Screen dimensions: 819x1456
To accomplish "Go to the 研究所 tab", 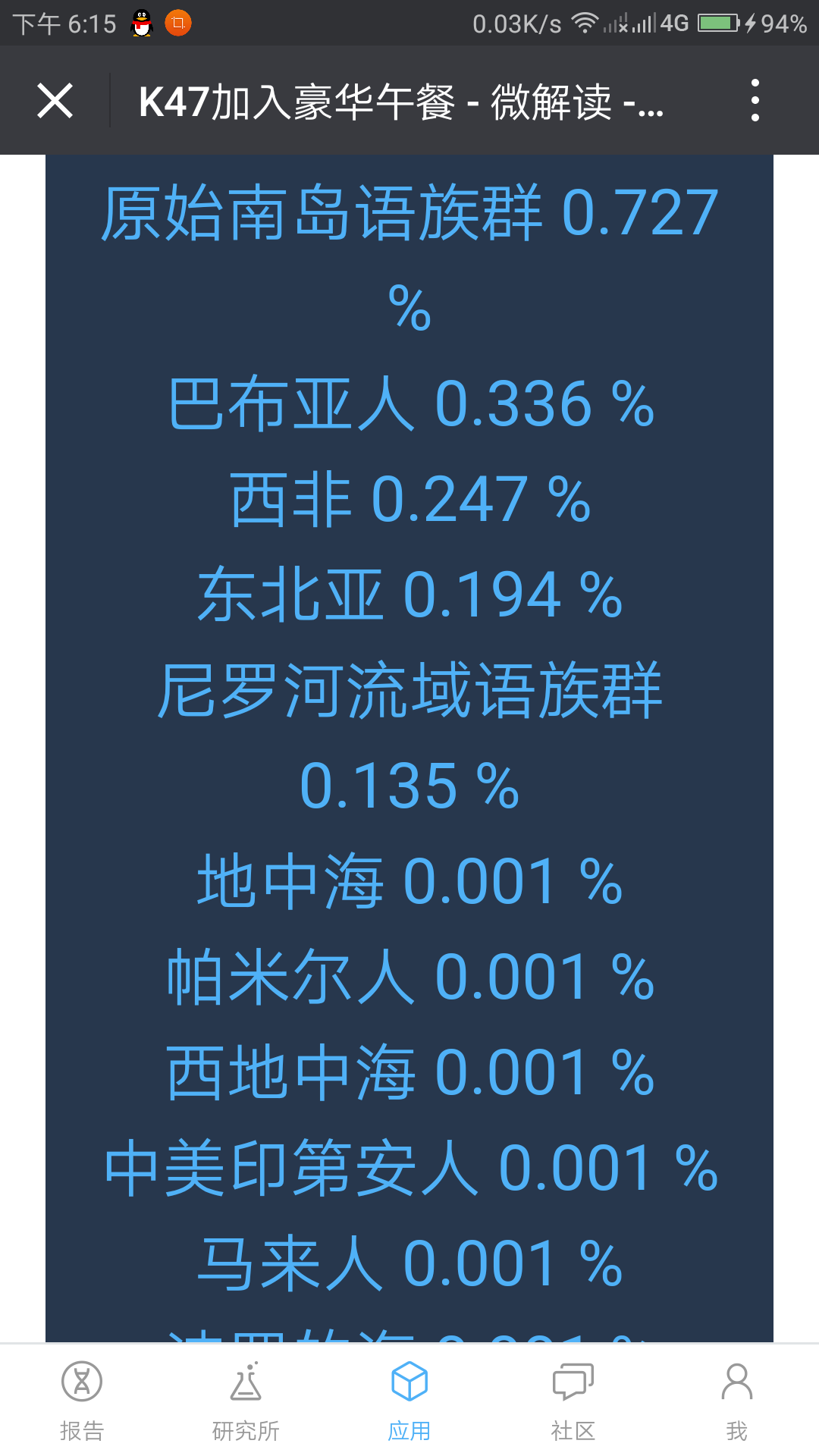I will 246,1401.
